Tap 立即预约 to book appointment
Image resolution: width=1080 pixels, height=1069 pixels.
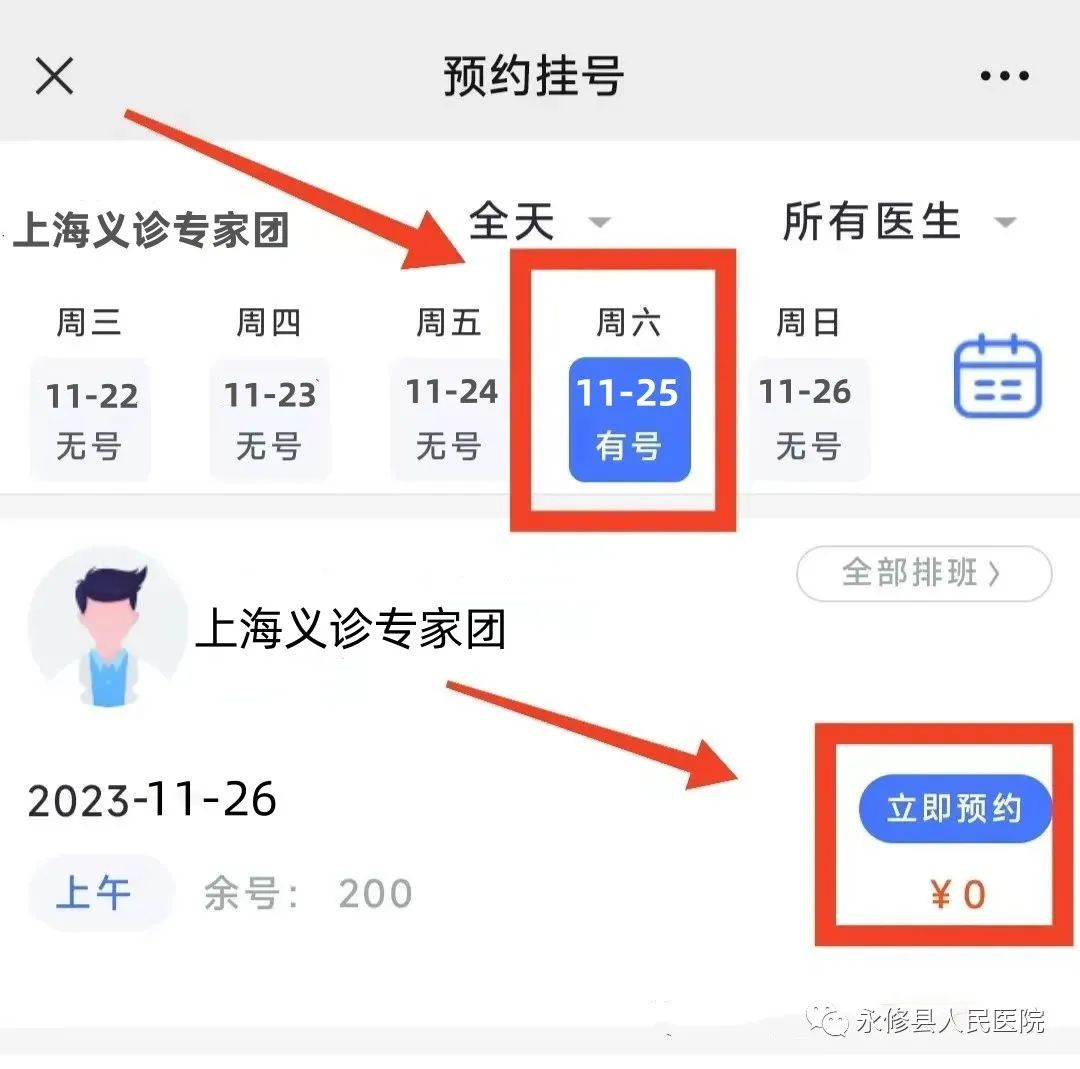[954, 808]
